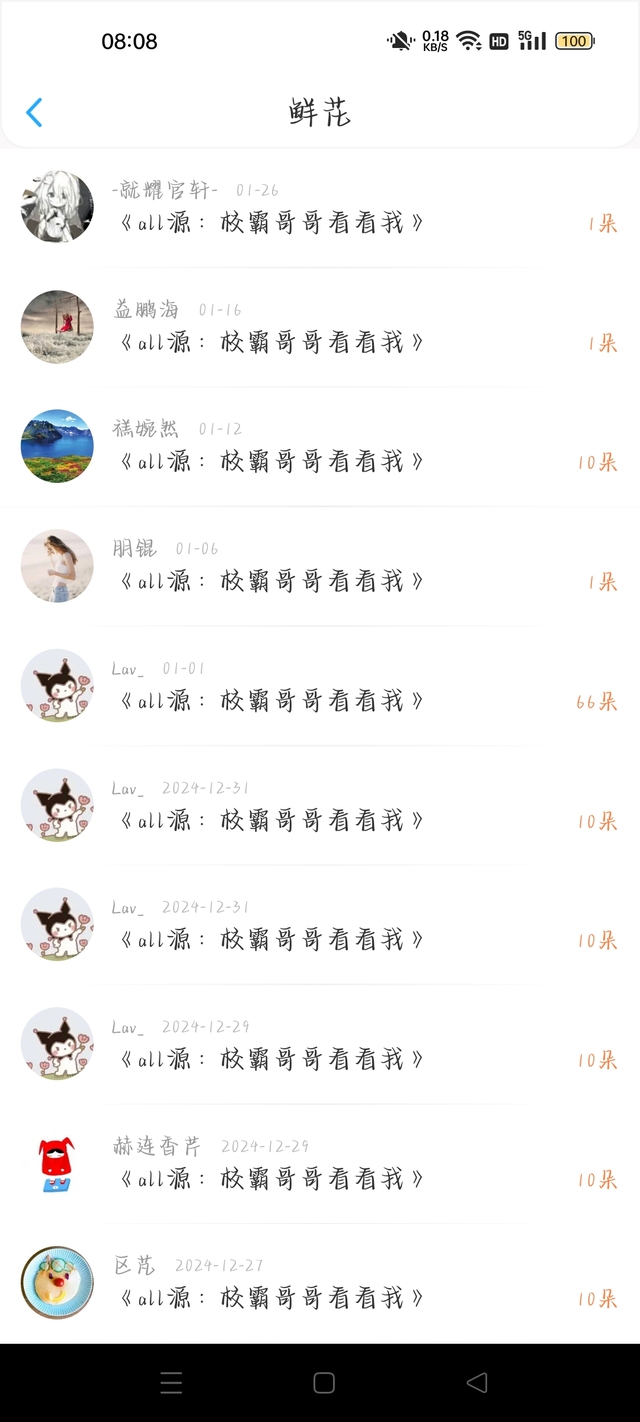Viewport: 640px width, 1422px height.
Task: View Lav_'s 66-flower record from 01-01
Action: (320, 687)
